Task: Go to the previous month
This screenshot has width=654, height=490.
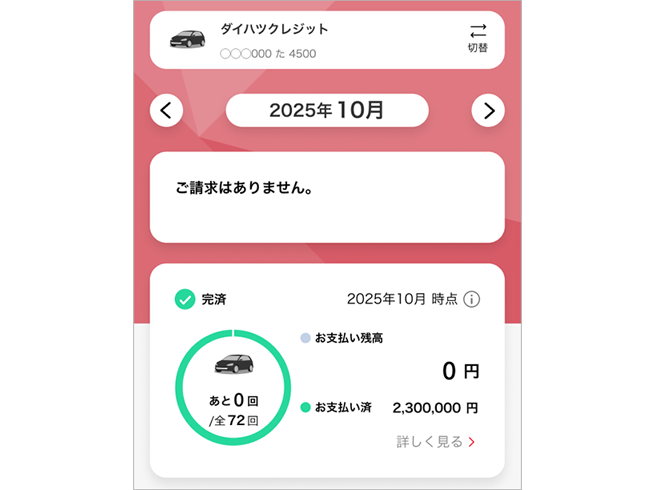Action: [x=167, y=110]
